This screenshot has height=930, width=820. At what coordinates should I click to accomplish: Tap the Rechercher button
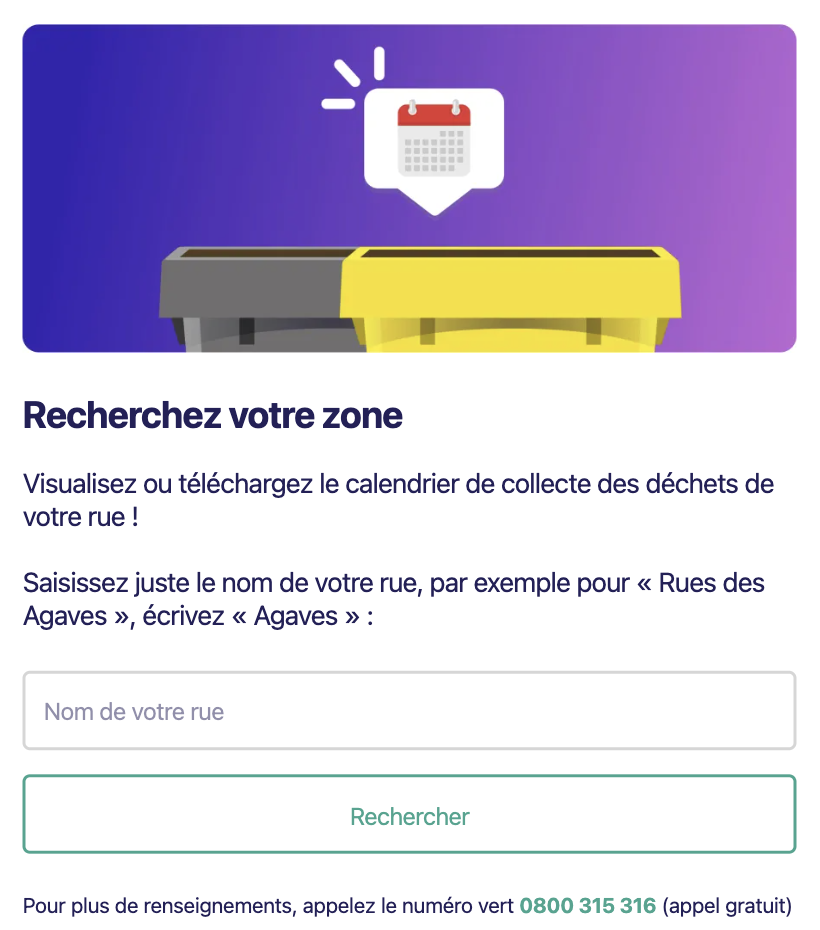tap(409, 815)
